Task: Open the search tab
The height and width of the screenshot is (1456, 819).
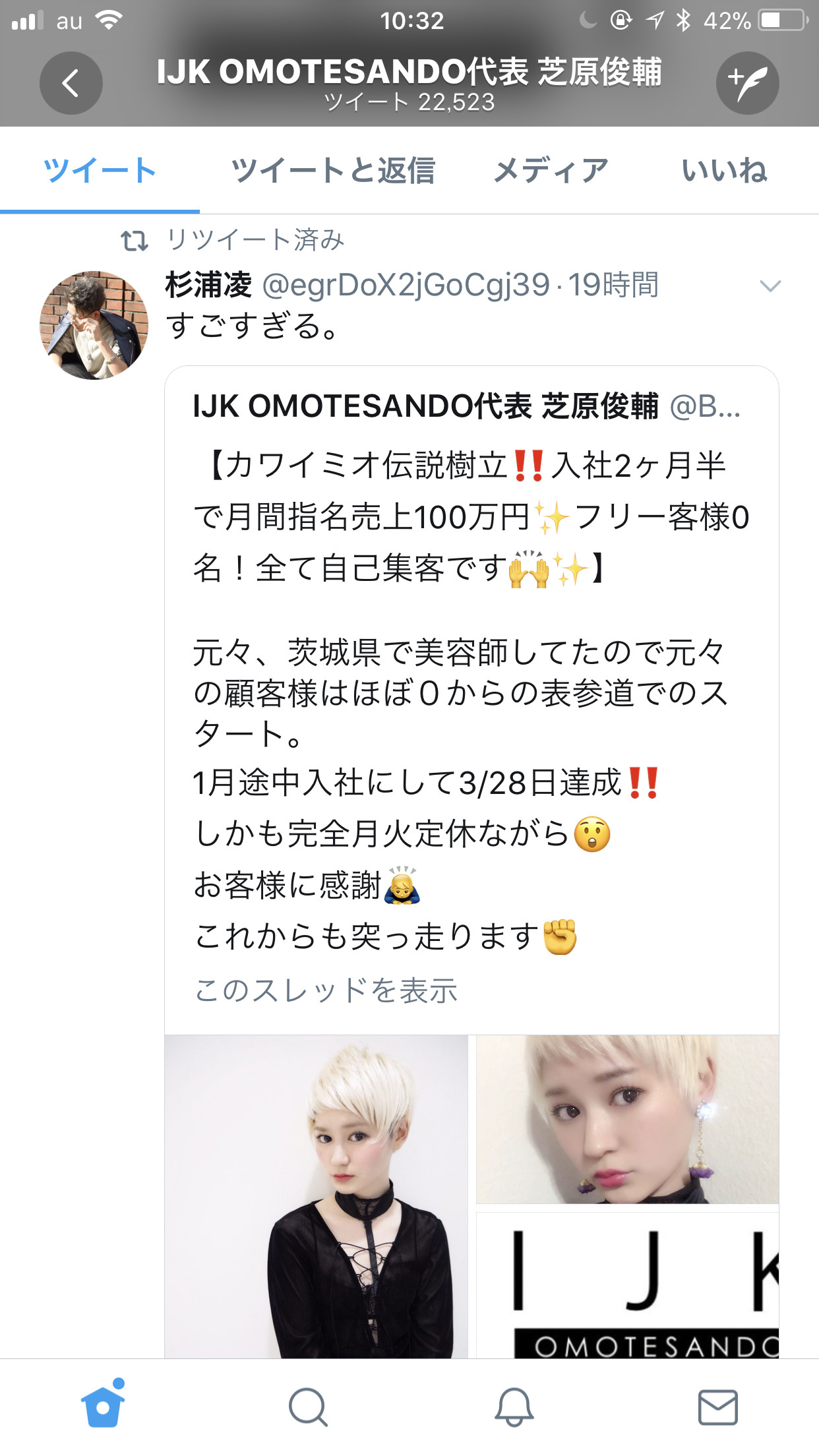Action: click(307, 1406)
